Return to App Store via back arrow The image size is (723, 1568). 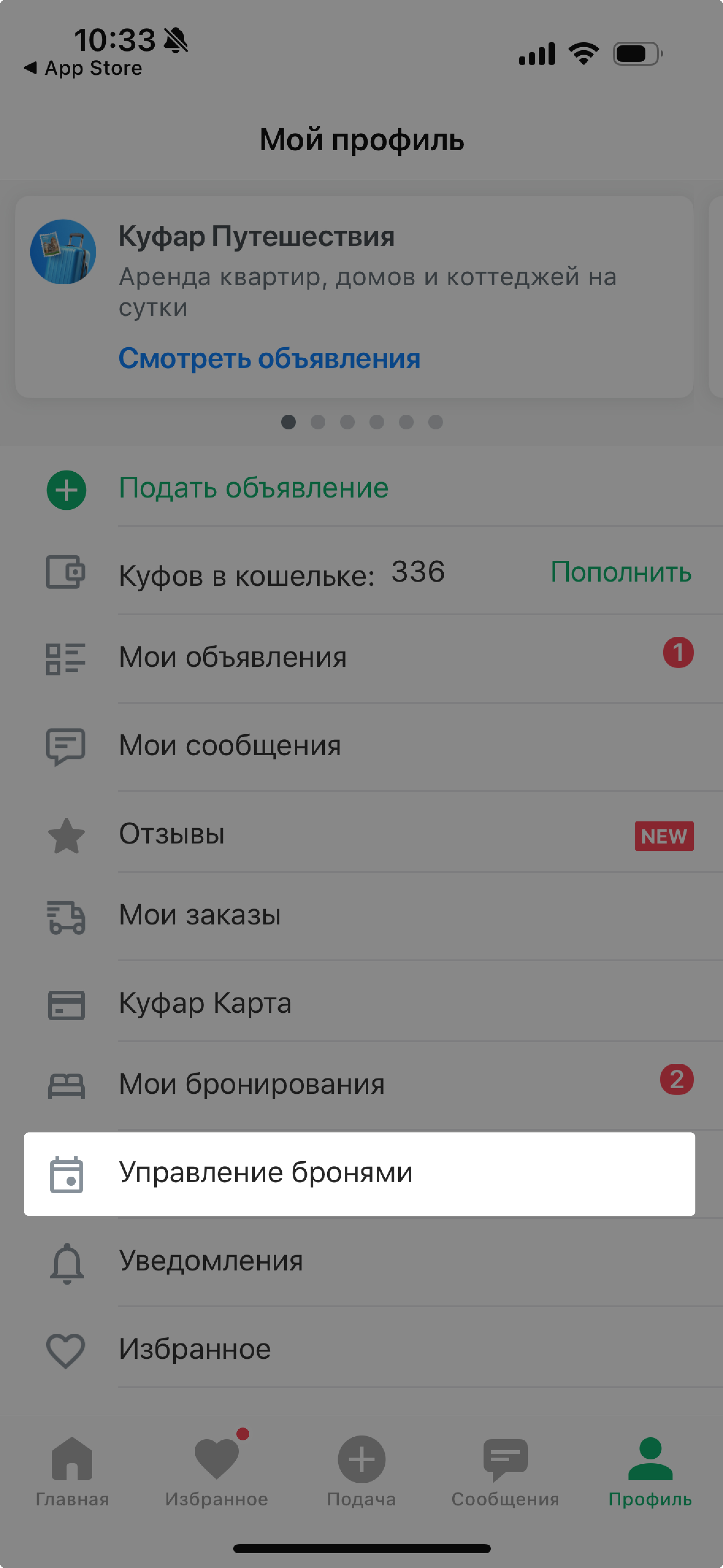83,67
